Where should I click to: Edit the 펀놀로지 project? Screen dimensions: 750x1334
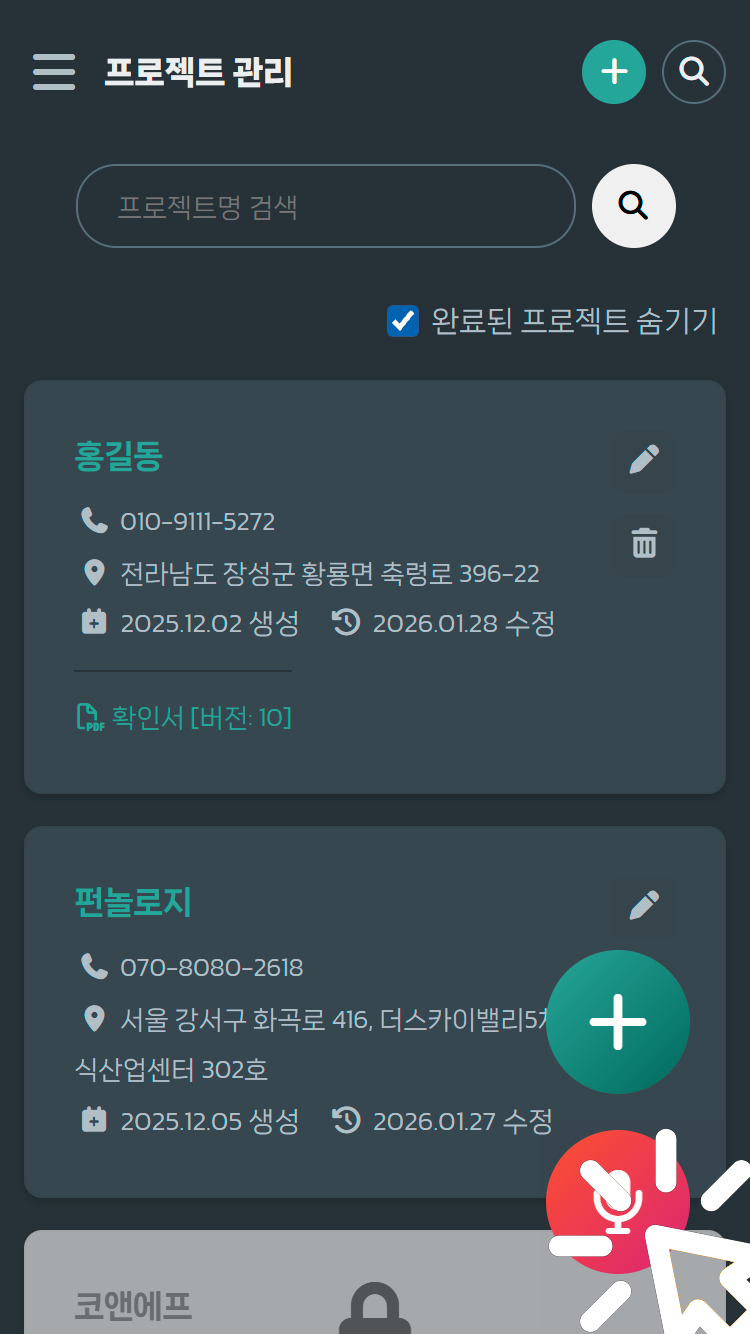pos(644,906)
